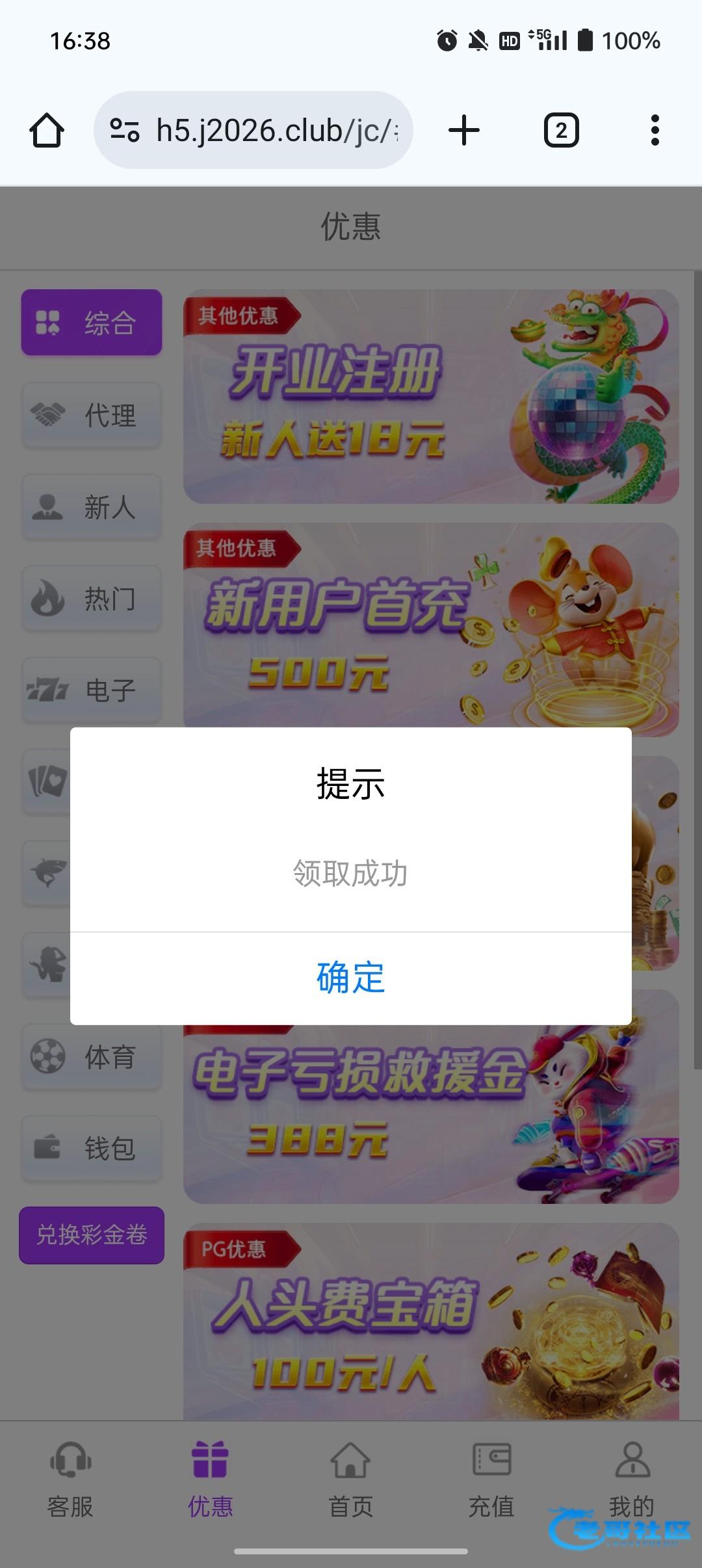Go to the browser home page
The width and height of the screenshot is (702, 1568).
47,131
